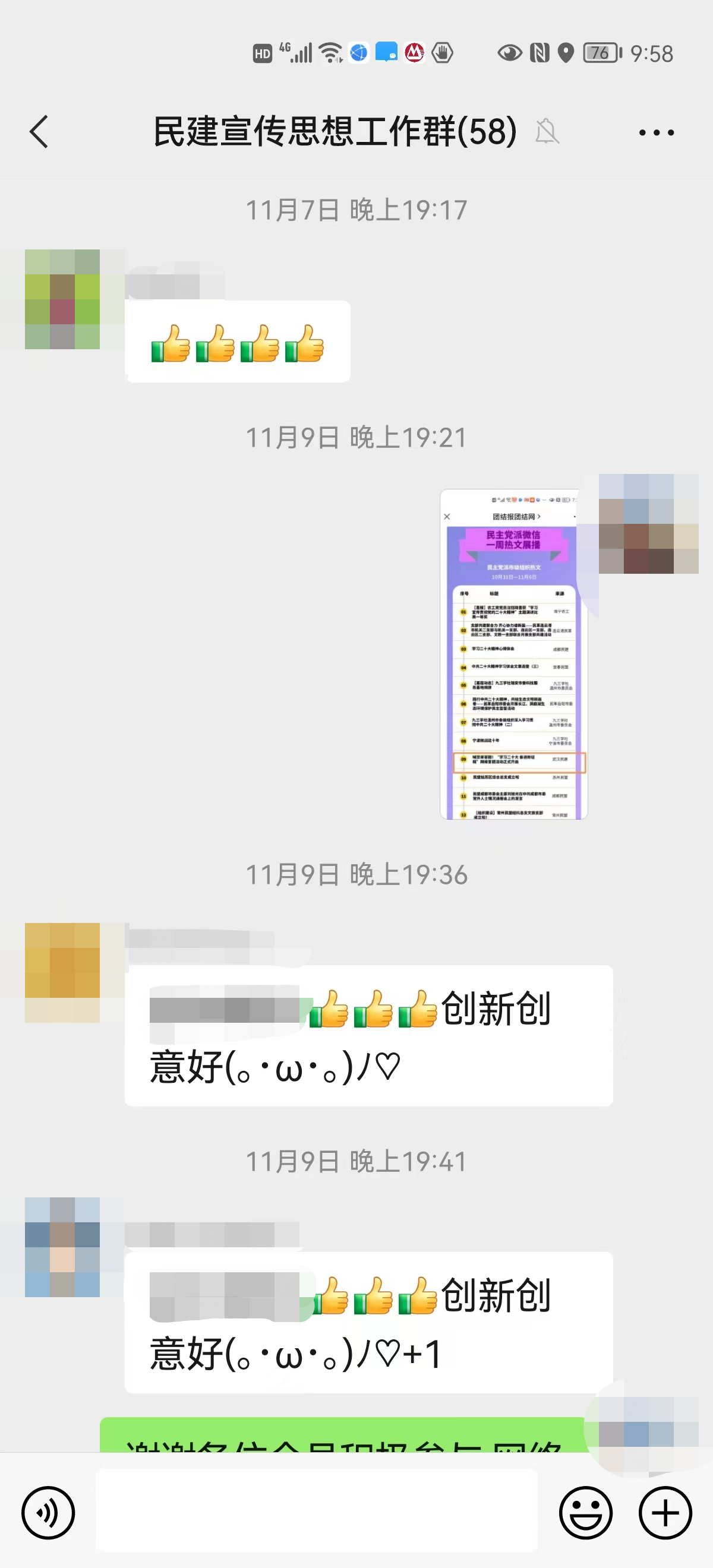Open your own avatar beside shared image
713x1568 pixels.
coord(648,523)
